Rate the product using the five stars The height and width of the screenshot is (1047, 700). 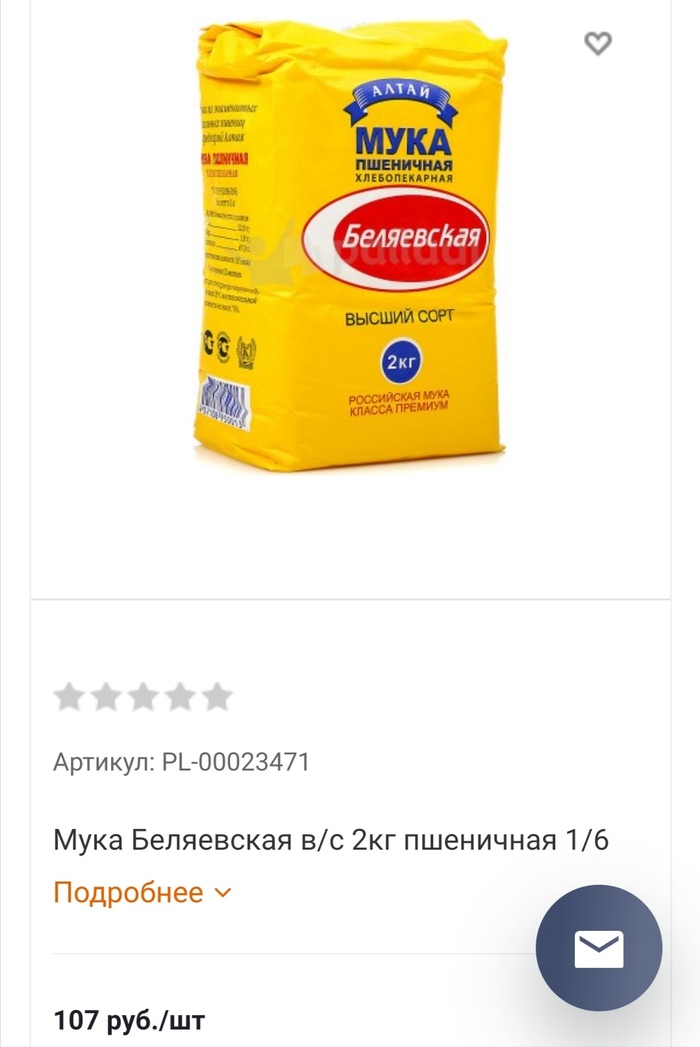pos(142,697)
